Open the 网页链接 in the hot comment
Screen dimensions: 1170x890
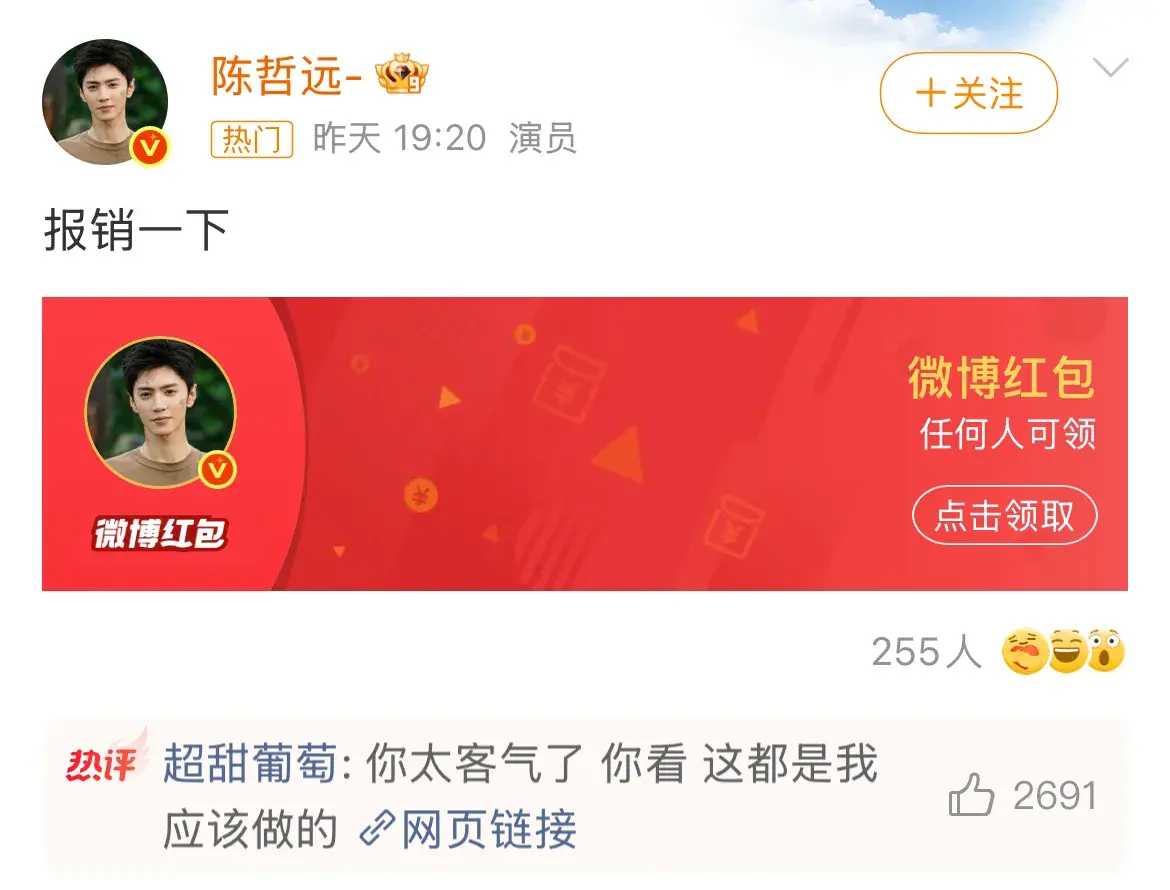tap(470, 830)
